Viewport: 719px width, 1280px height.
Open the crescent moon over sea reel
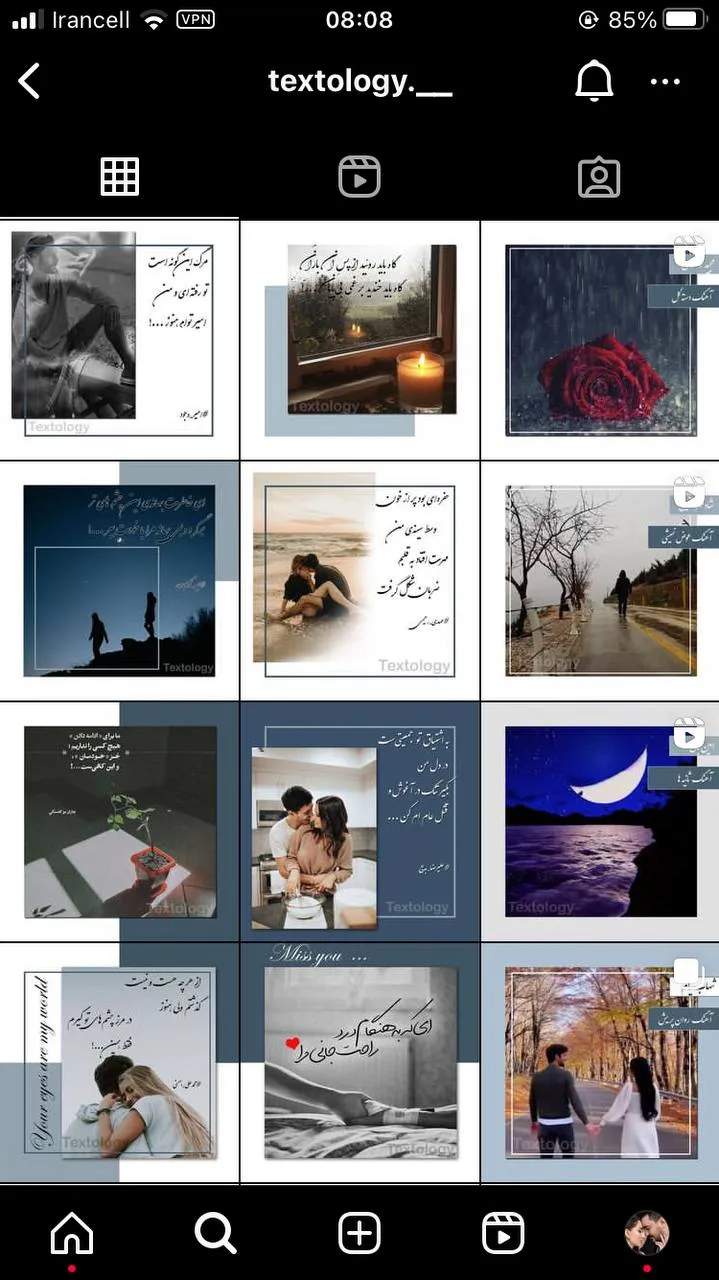pyautogui.click(x=600, y=822)
